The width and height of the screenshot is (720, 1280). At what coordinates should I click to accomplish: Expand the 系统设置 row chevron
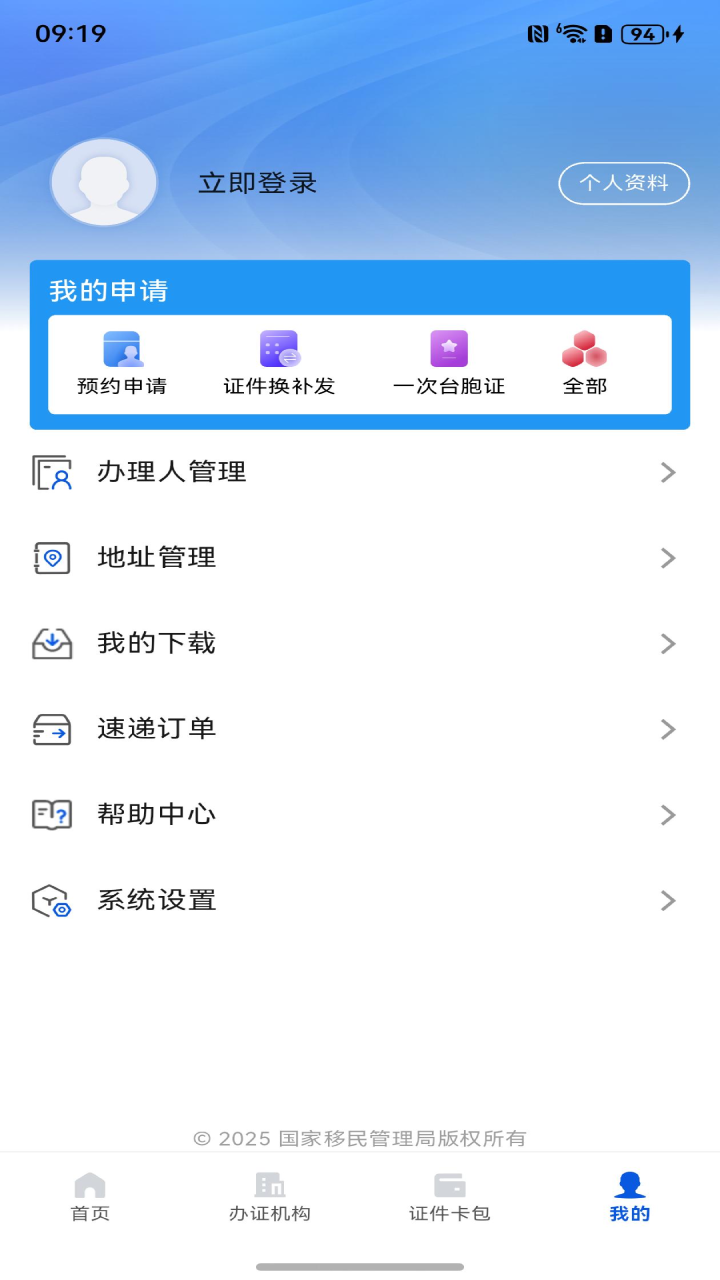coord(668,900)
